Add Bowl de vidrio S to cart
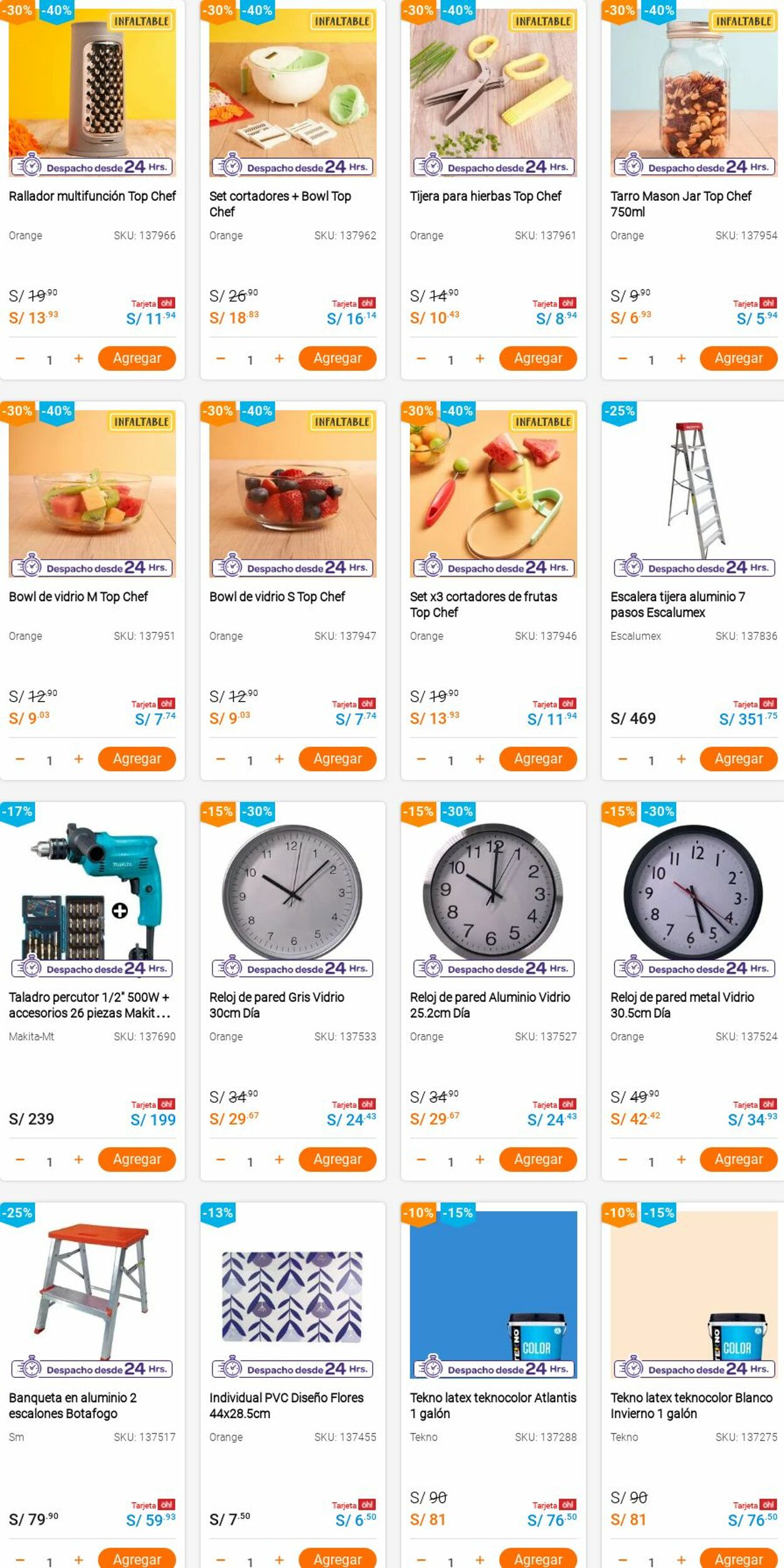Image resolution: width=784 pixels, height=1568 pixels. click(337, 759)
